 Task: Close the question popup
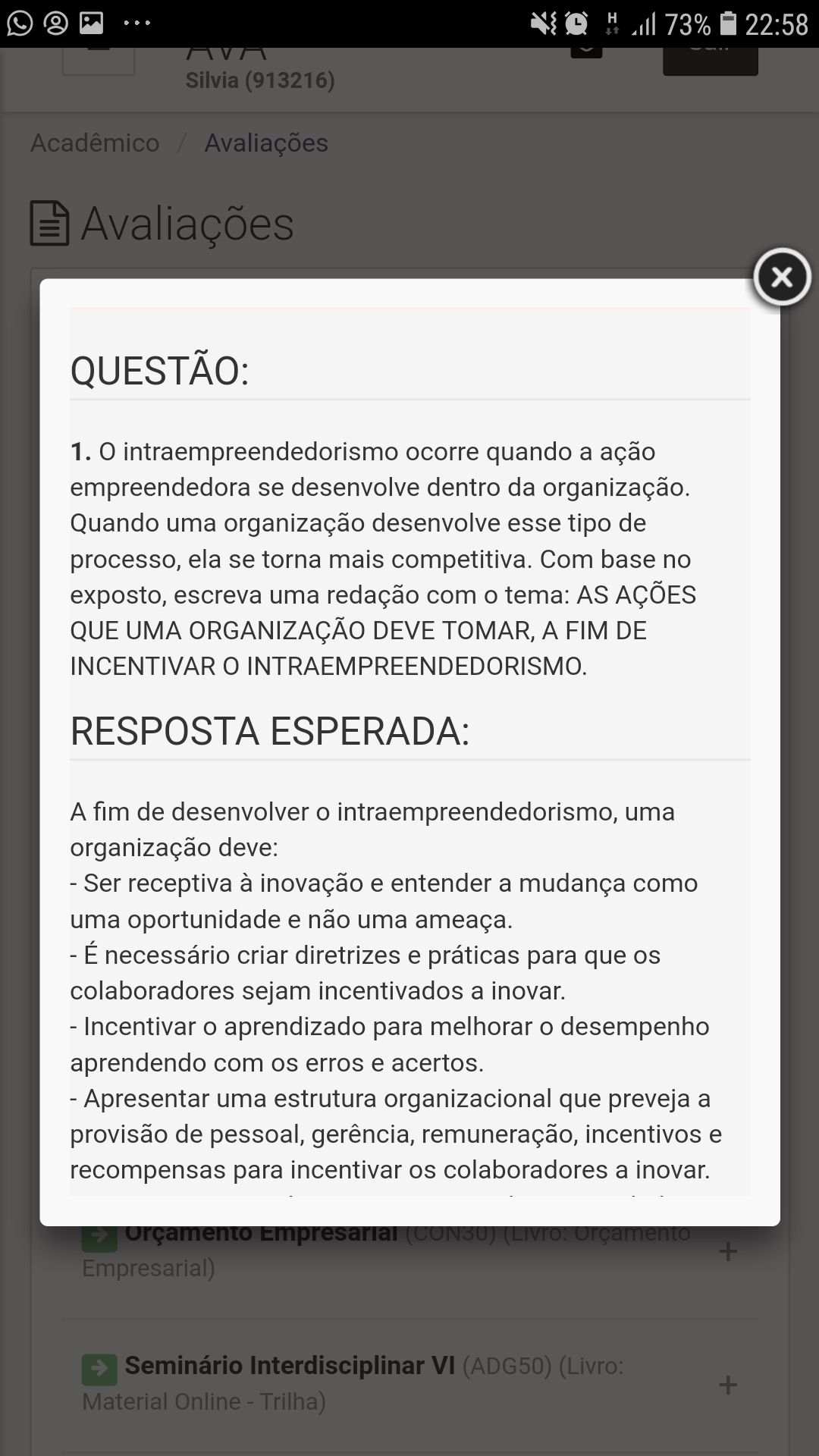click(781, 278)
